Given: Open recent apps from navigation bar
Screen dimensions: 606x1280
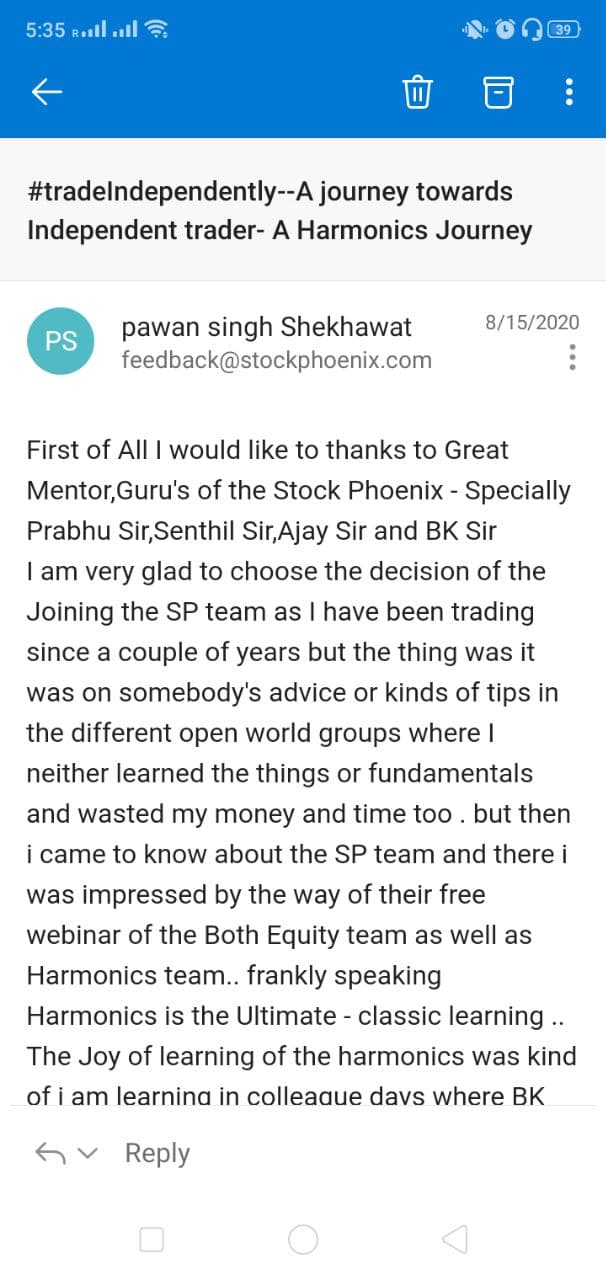Looking at the screenshot, I should [x=151, y=1240].
